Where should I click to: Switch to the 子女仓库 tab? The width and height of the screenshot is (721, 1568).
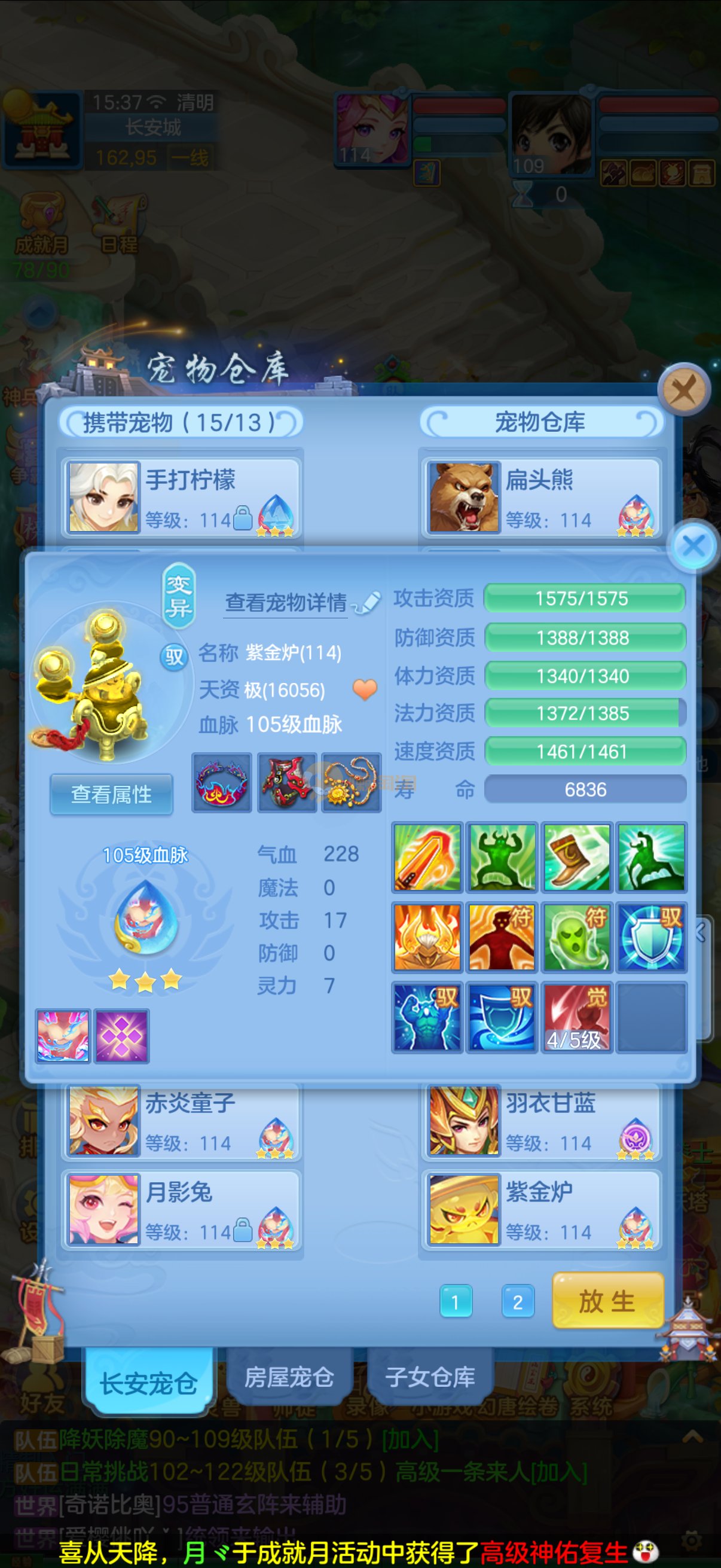(430, 1377)
